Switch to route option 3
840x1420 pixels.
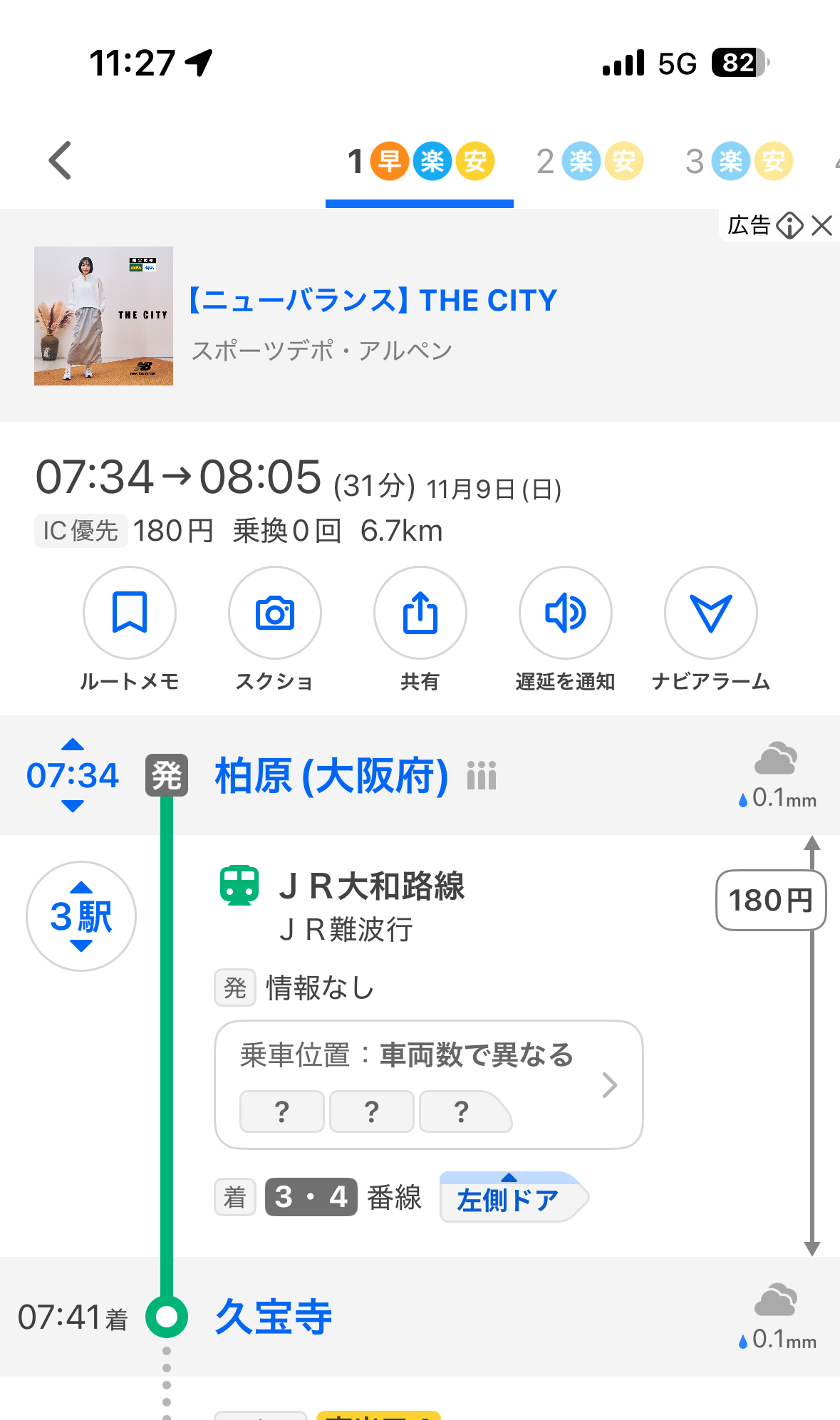point(739,162)
